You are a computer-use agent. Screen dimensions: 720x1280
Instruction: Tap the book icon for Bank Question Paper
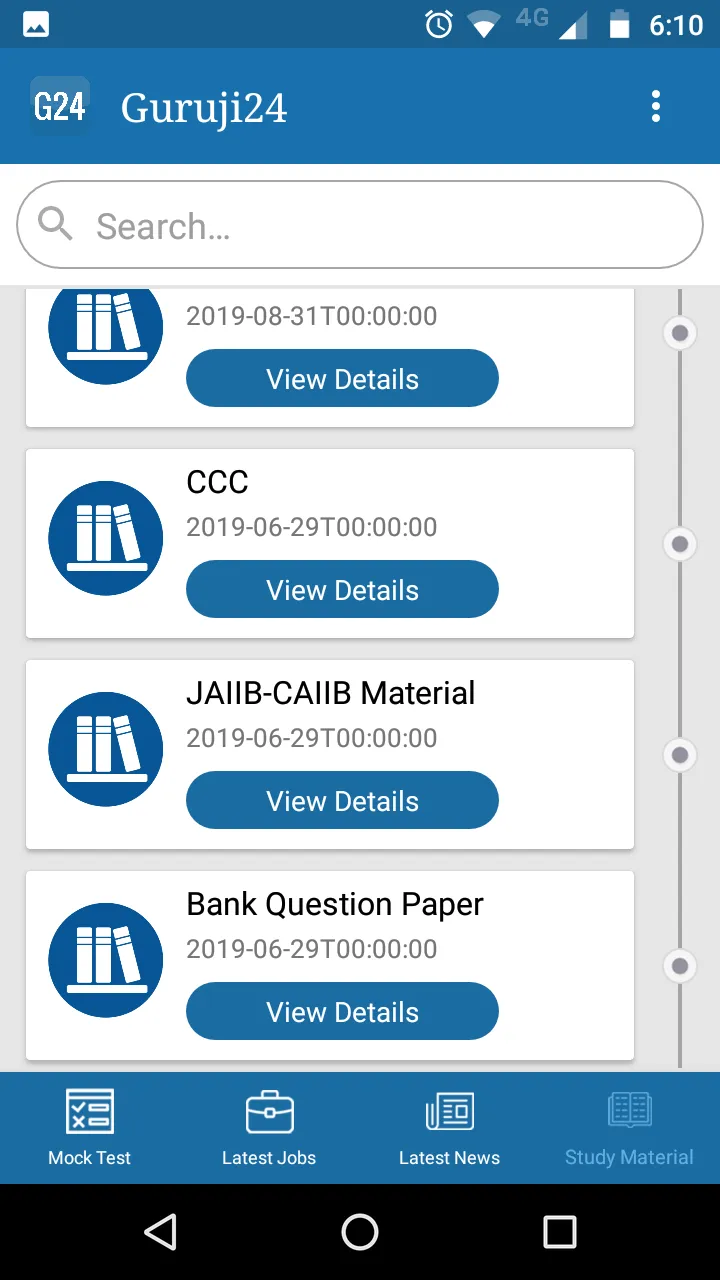pyautogui.click(x=105, y=960)
